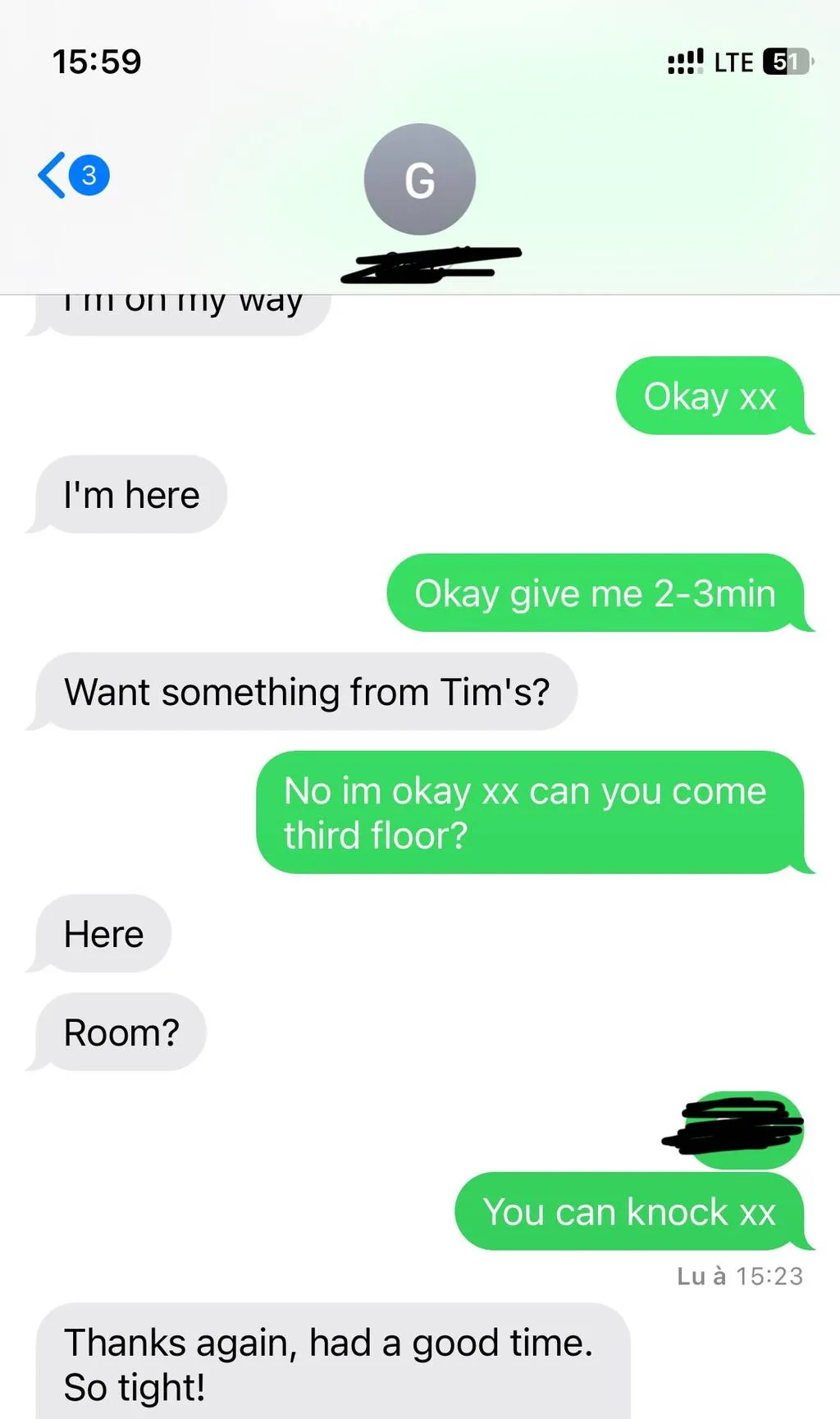Open contact details for avatar G
This screenshot has width=840, height=1419.
click(419, 180)
